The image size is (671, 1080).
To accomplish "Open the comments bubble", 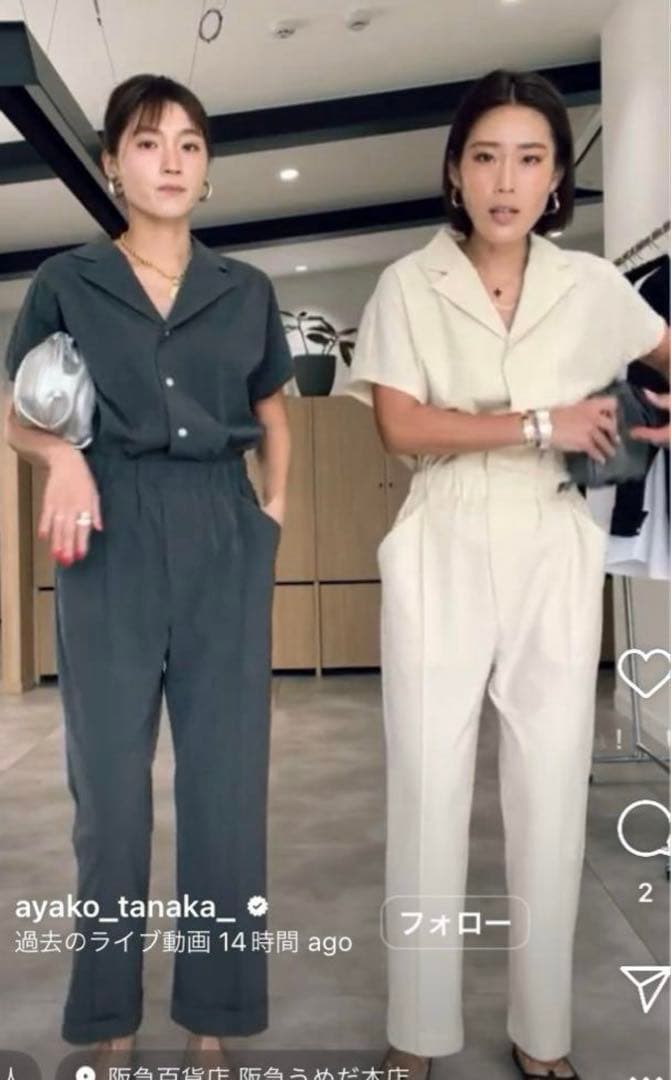I will click(642, 828).
